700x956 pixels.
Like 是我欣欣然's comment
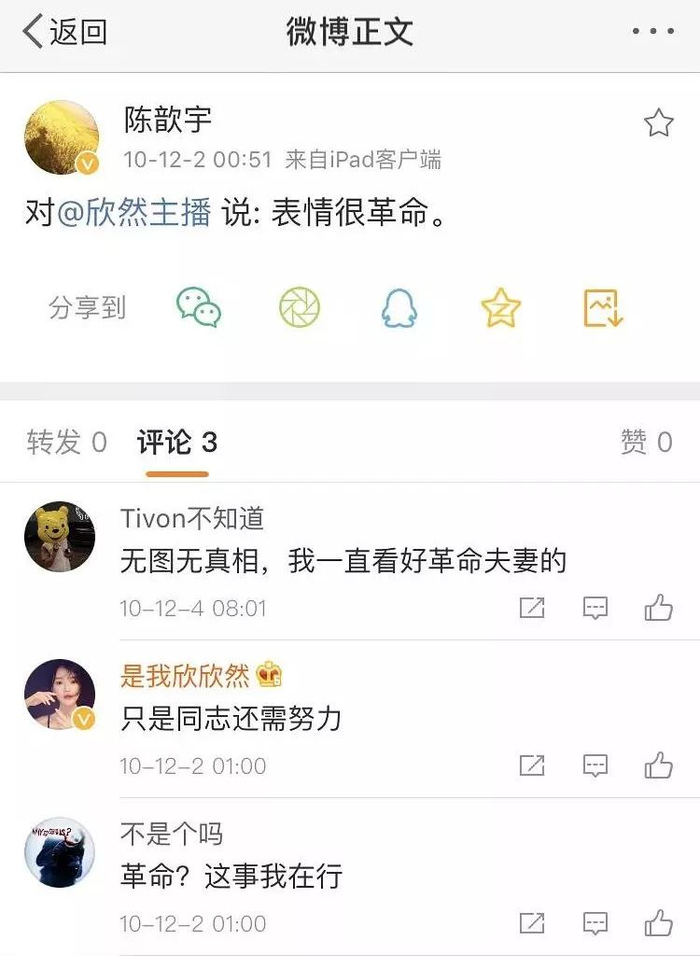pos(658,766)
